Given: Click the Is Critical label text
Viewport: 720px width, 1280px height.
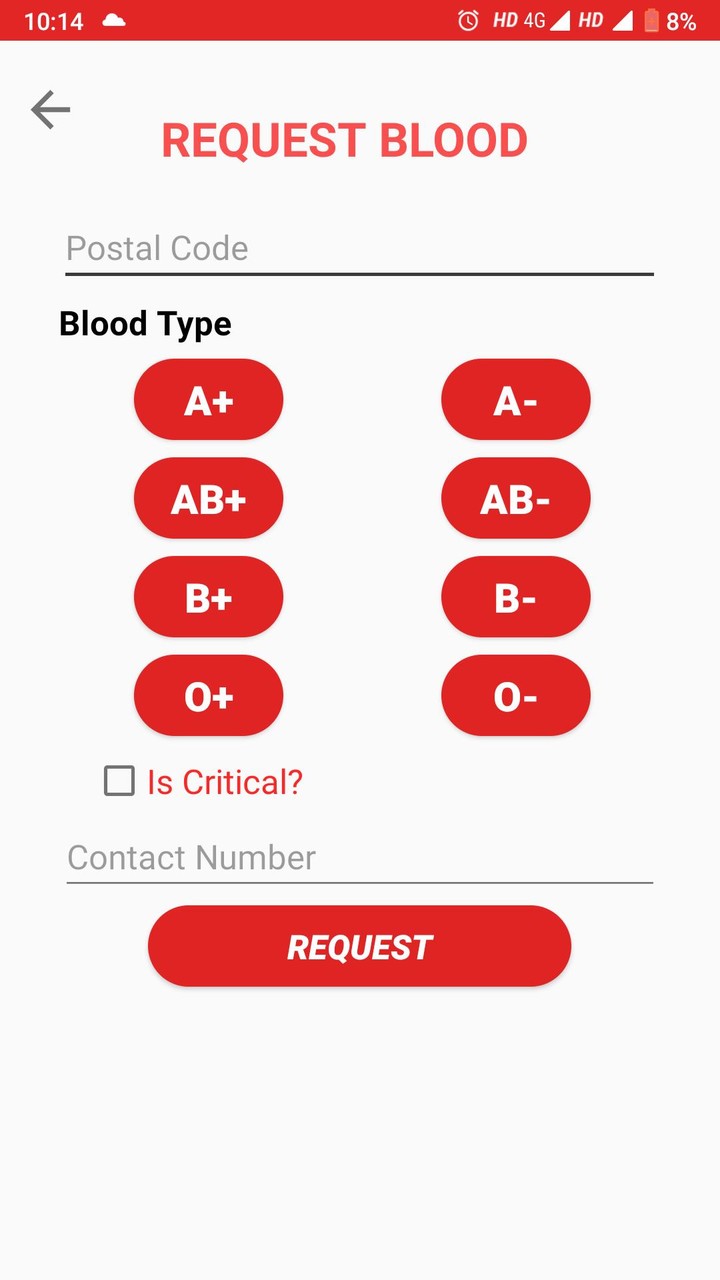Looking at the screenshot, I should (x=222, y=782).
